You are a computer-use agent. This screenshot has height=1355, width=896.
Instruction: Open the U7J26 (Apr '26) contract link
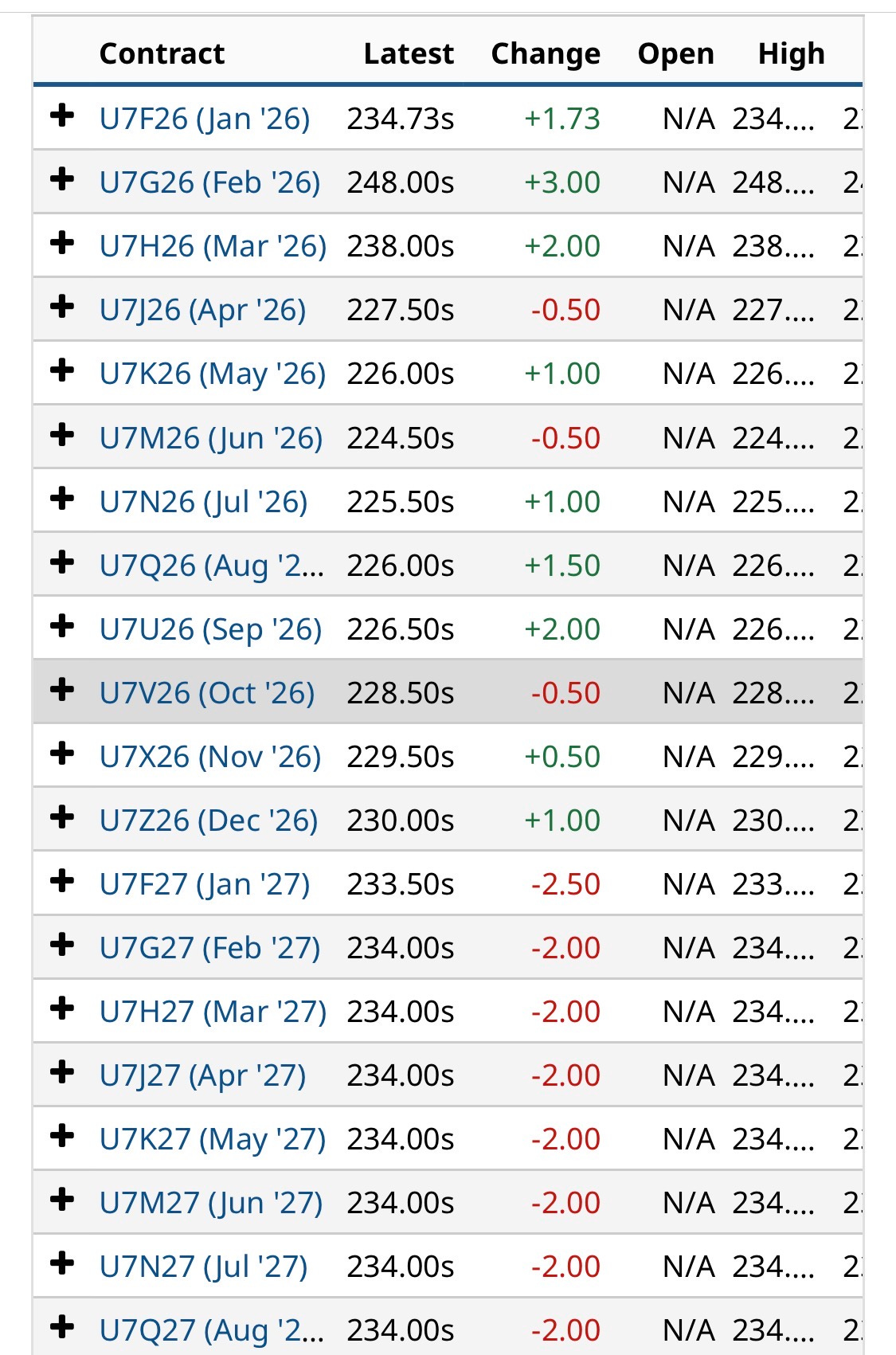[202, 310]
